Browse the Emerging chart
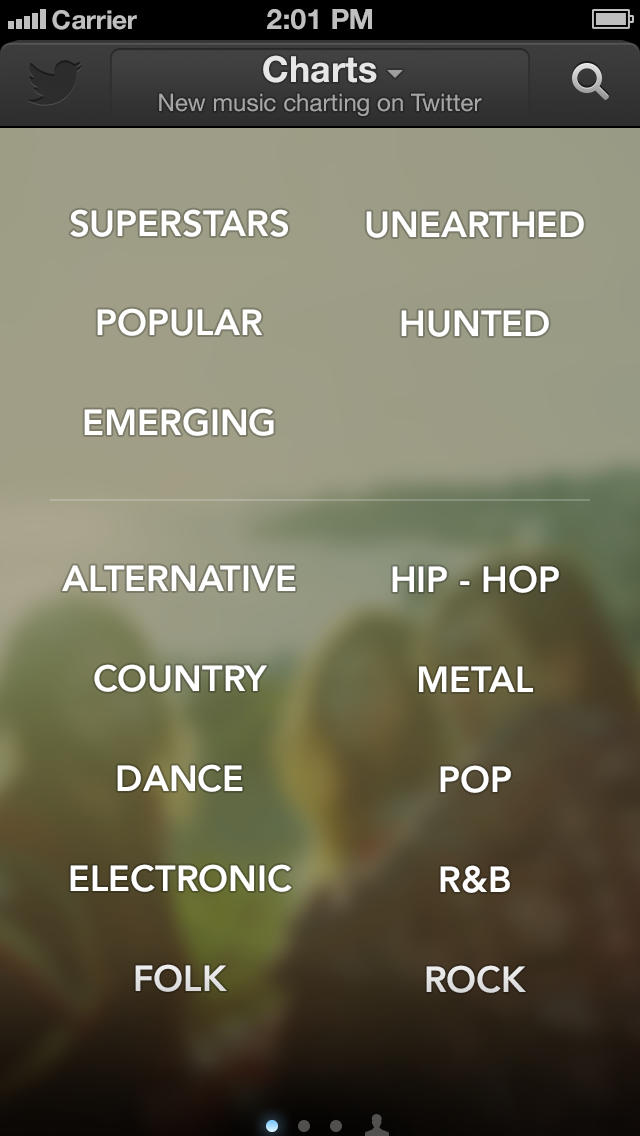The height and width of the screenshot is (1136, 640). click(179, 423)
